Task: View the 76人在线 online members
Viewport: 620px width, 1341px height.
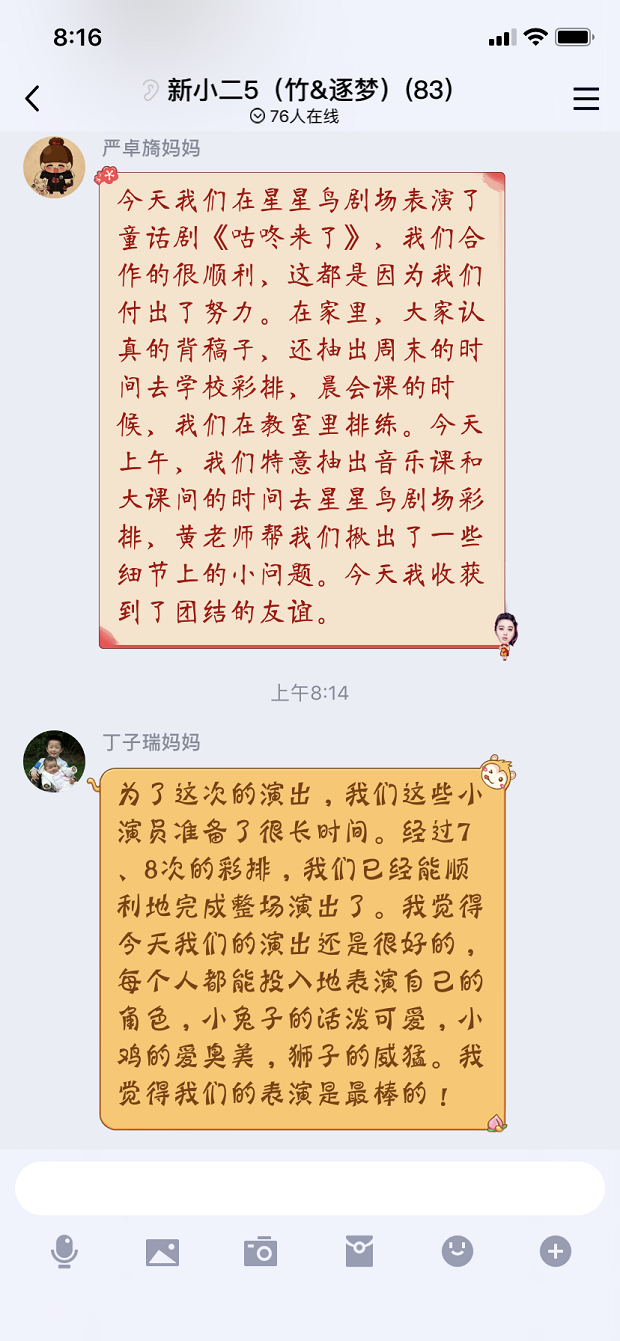Action: pyautogui.click(x=296, y=117)
